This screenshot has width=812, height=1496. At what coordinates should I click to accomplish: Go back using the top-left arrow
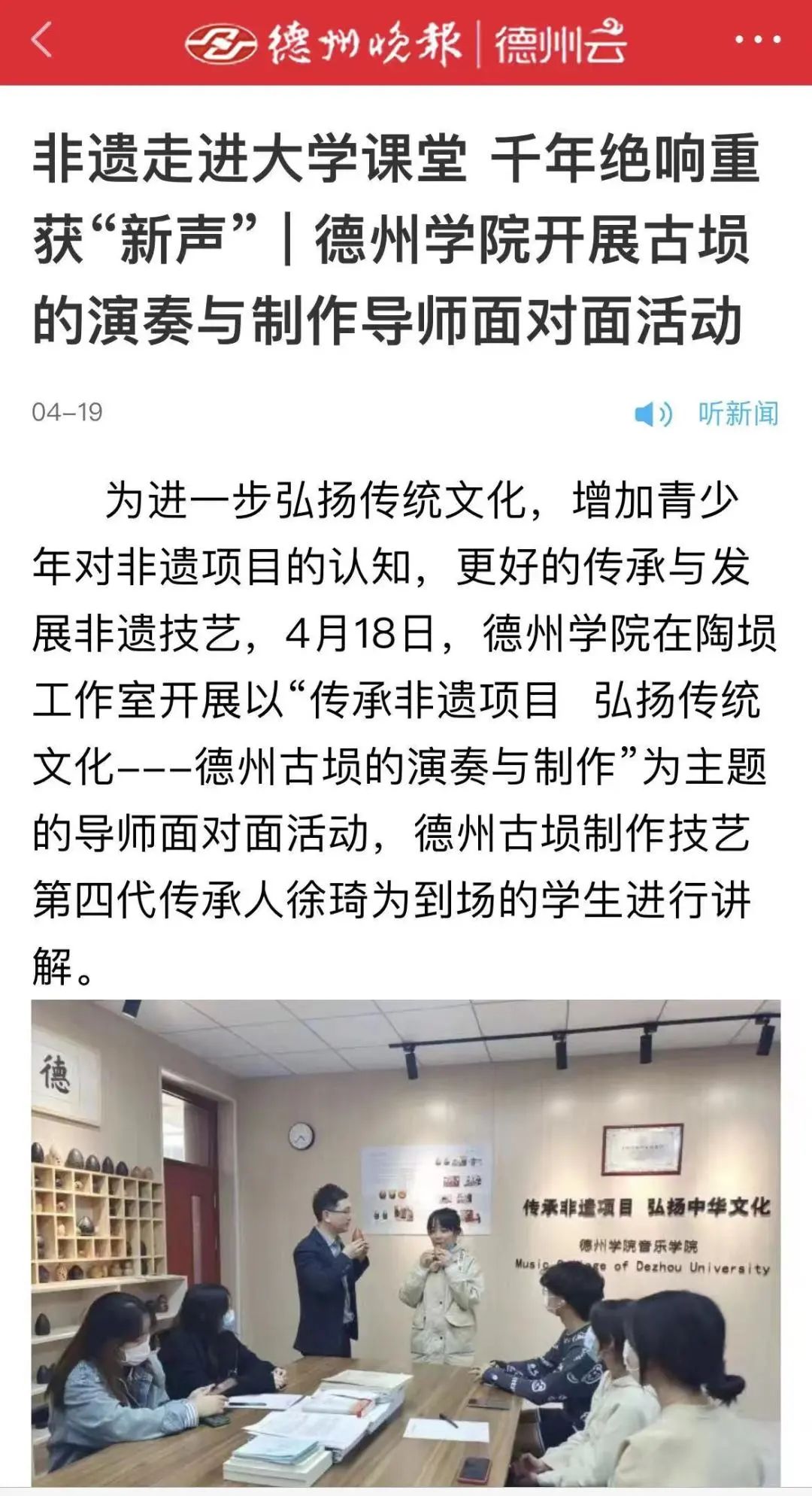(x=42, y=41)
